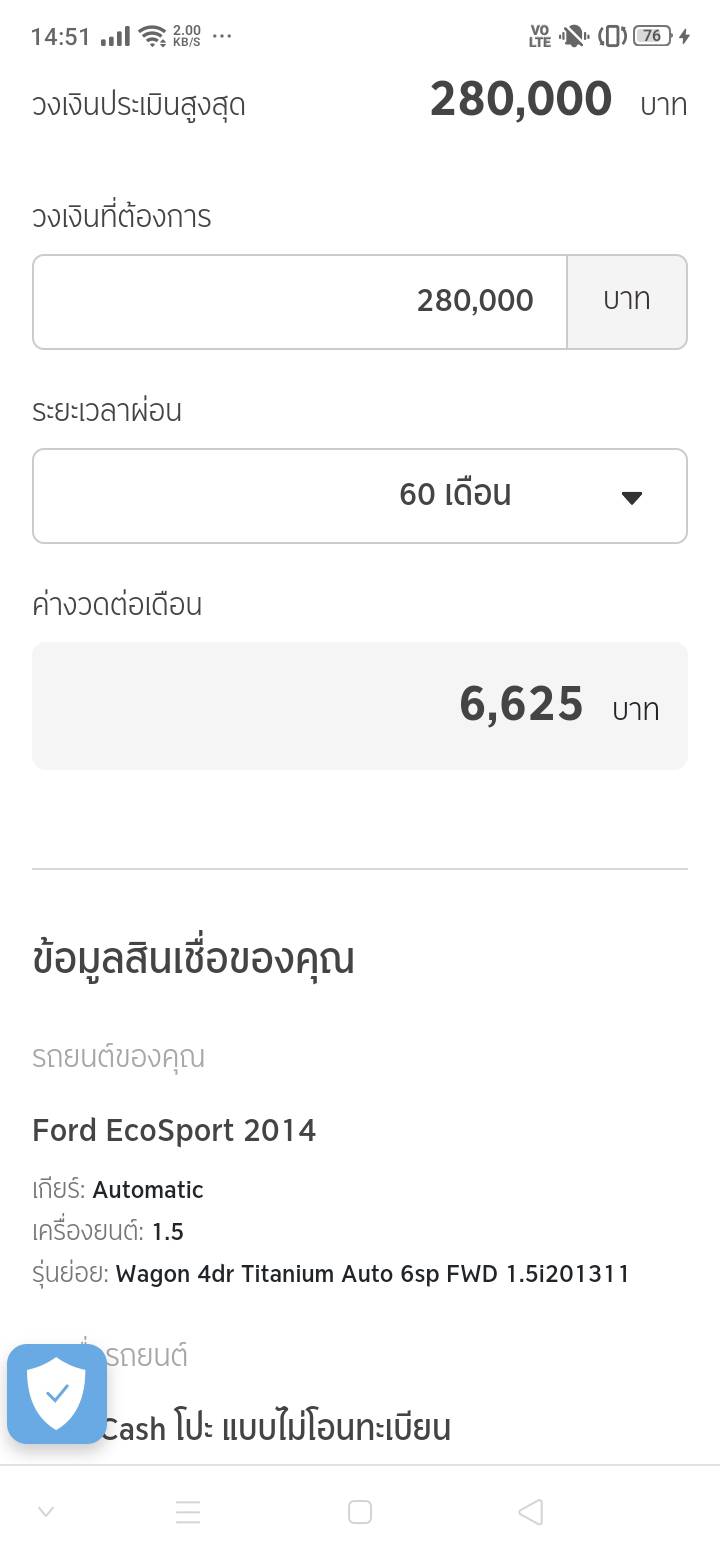Go back using the system back button
The width and height of the screenshot is (720, 1560).
[531, 1512]
